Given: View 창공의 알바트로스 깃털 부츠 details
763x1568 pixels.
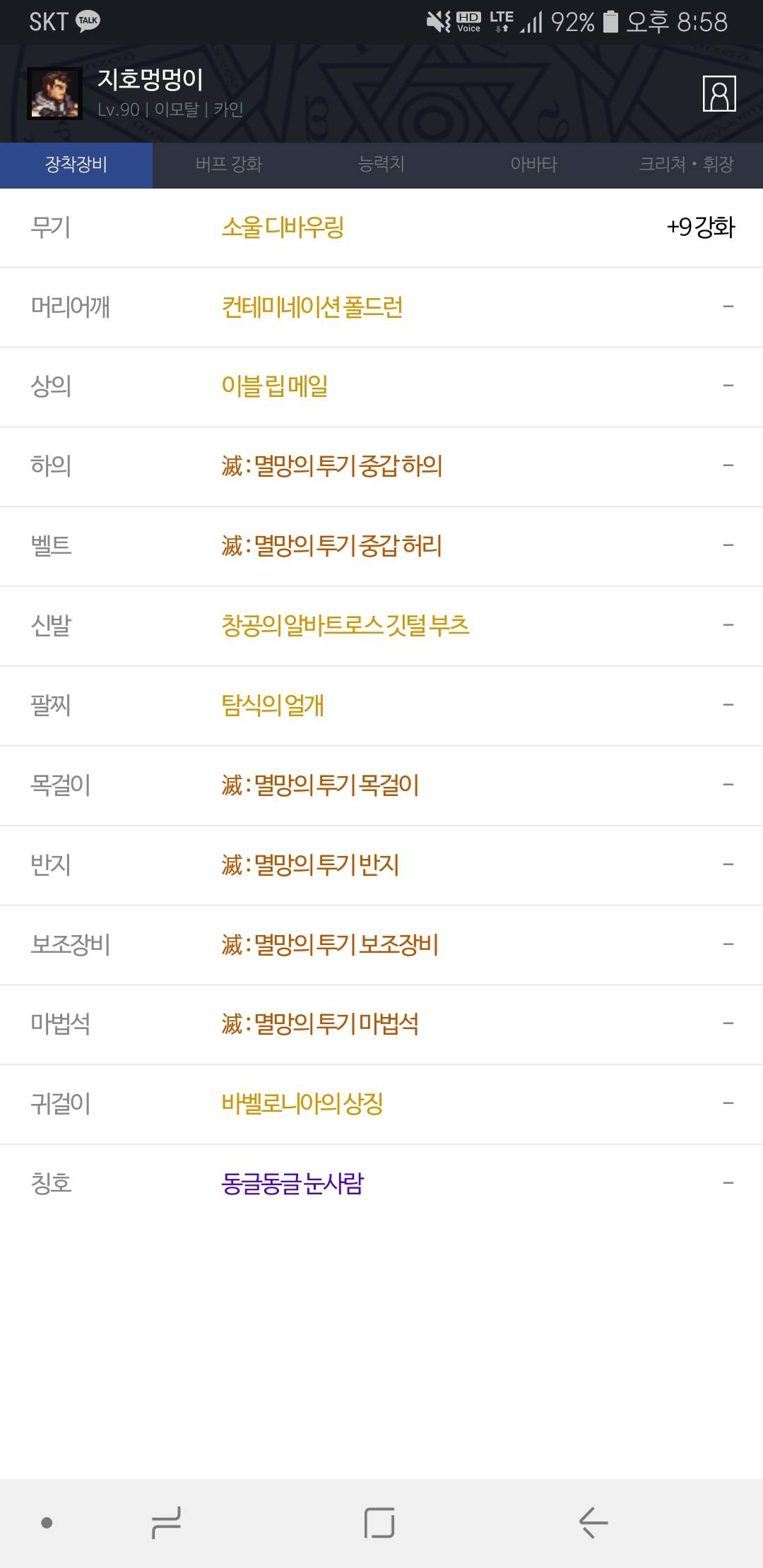Looking at the screenshot, I should point(345,626).
